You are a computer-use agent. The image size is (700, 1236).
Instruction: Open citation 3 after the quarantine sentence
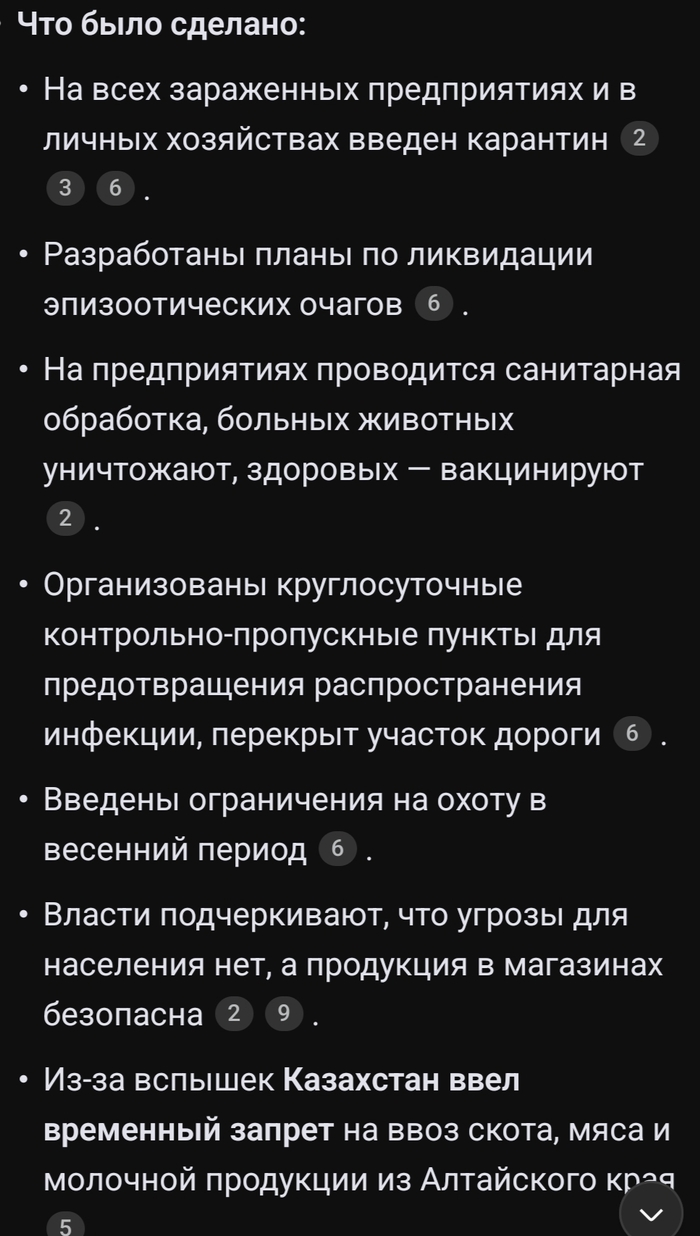pyautogui.click(x=65, y=189)
